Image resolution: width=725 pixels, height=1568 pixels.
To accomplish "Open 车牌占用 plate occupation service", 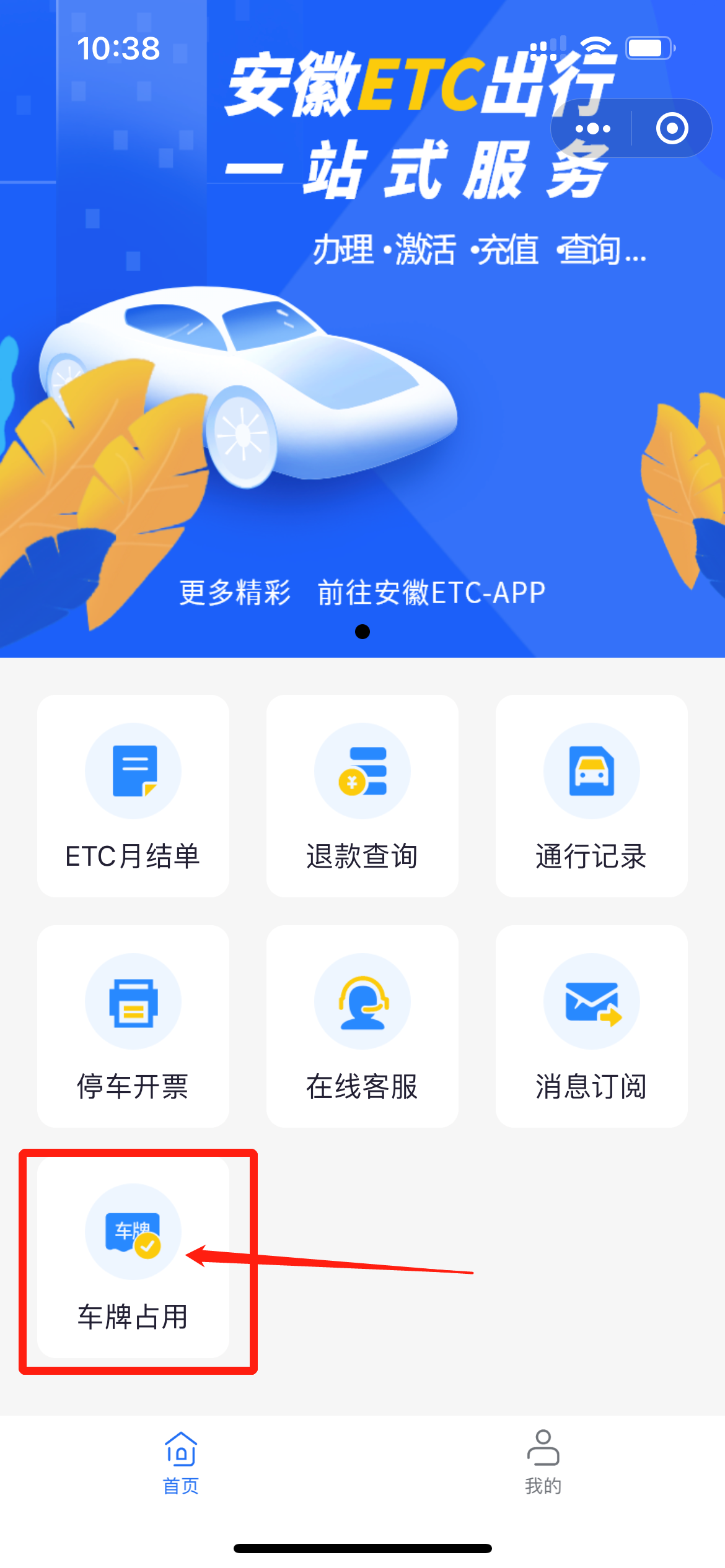I will pyautogui.click(x=133, y=1257).
